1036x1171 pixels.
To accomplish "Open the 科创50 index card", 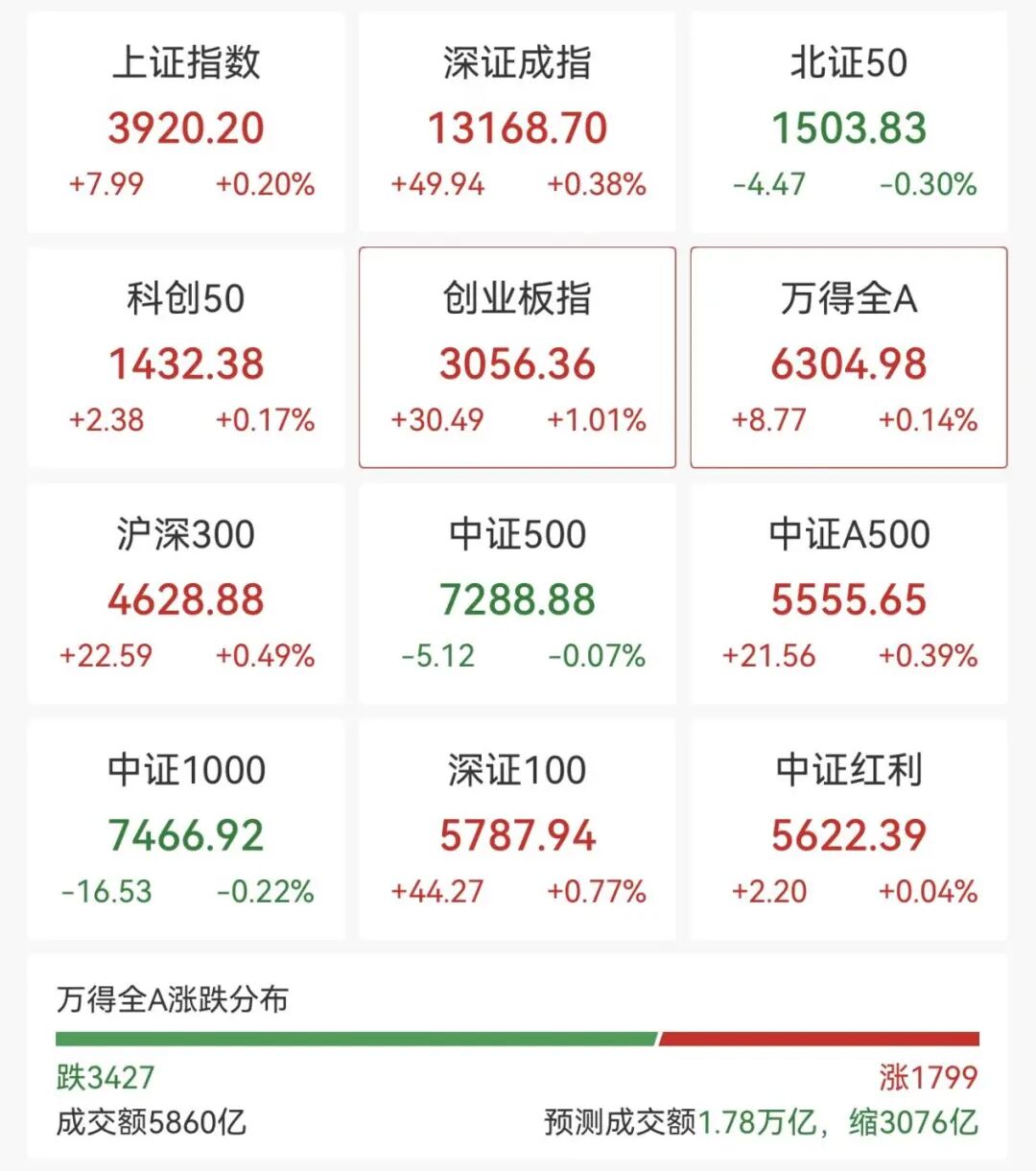I will [187, 357].
